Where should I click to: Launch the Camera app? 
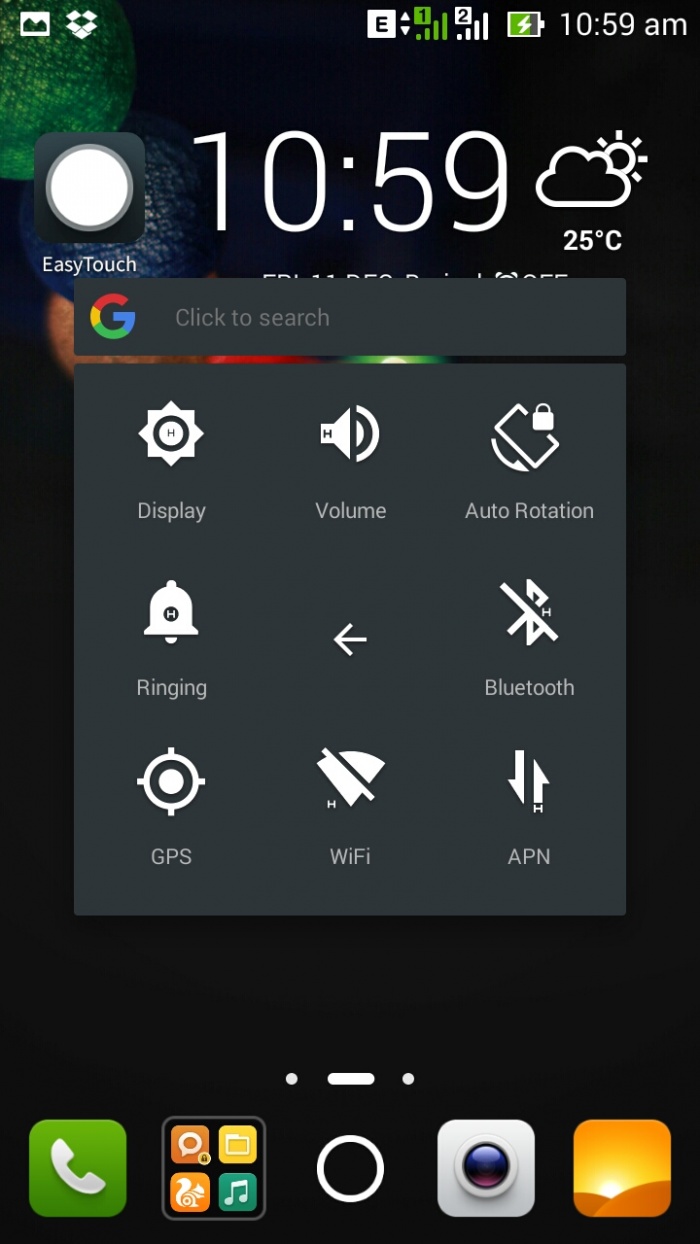point(486,1168)
